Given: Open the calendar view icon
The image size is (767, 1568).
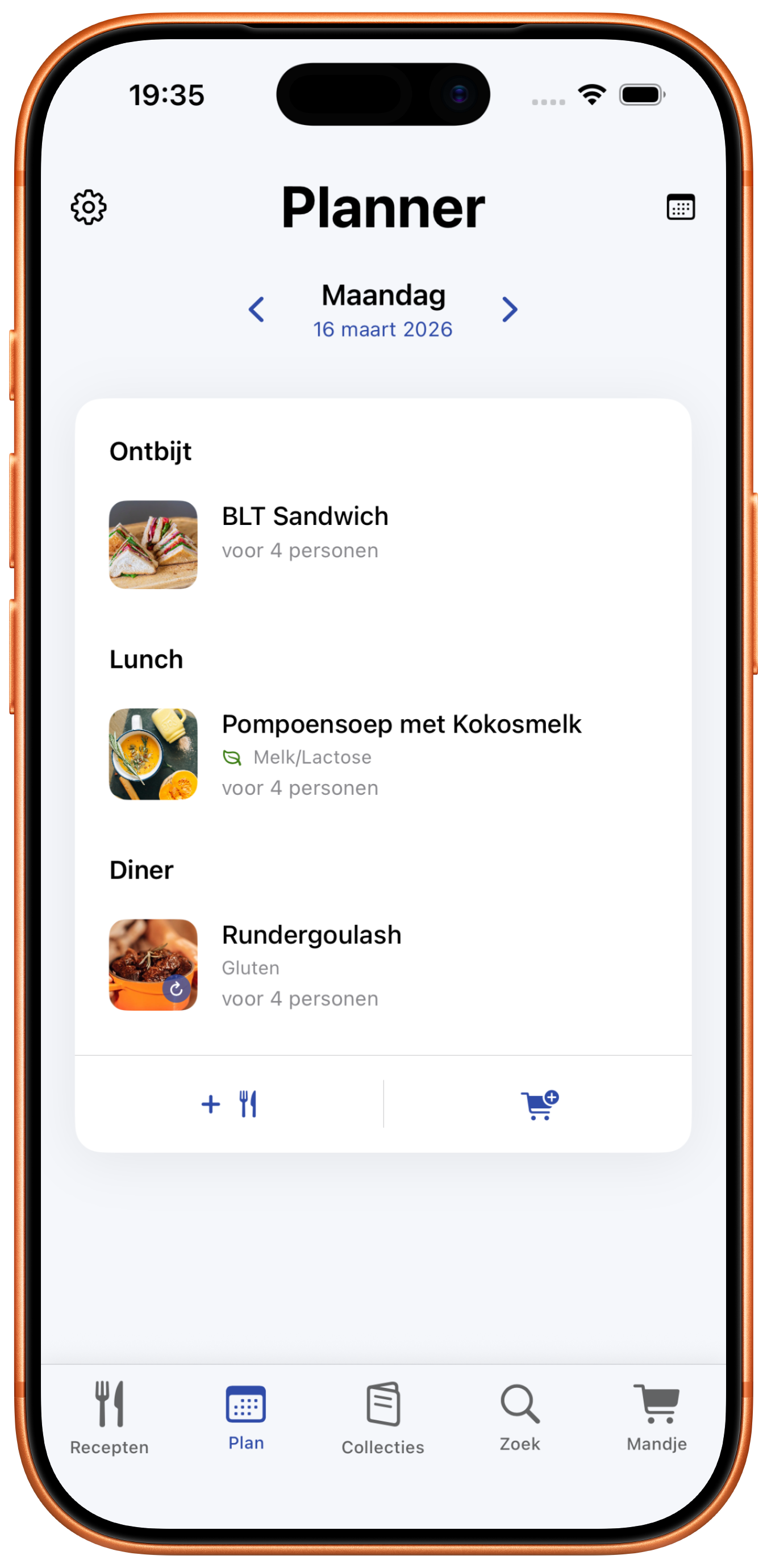Looking at the screenshot, I should click(680, 207).
